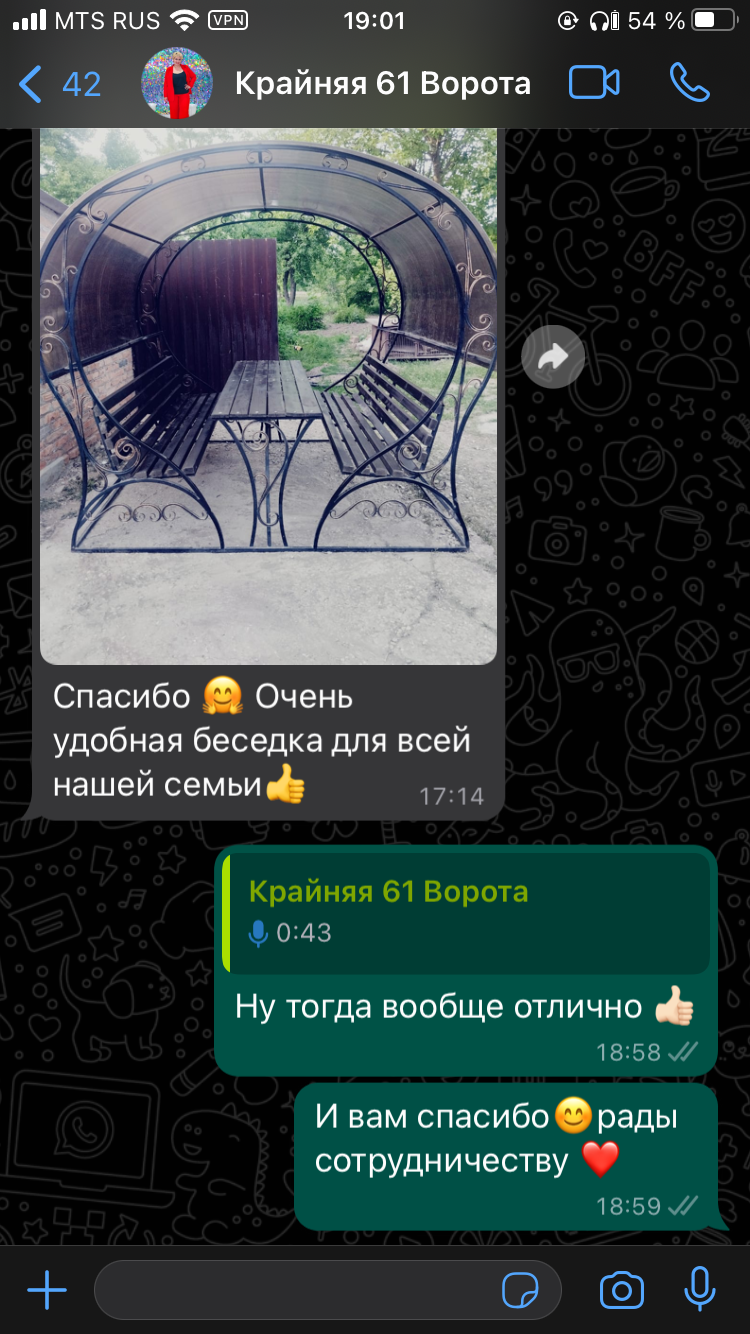Screen dimensions: 750x1334
Task: Open the gazebo photo in full view
Action: pyautogui.click(x=268, y=400)
